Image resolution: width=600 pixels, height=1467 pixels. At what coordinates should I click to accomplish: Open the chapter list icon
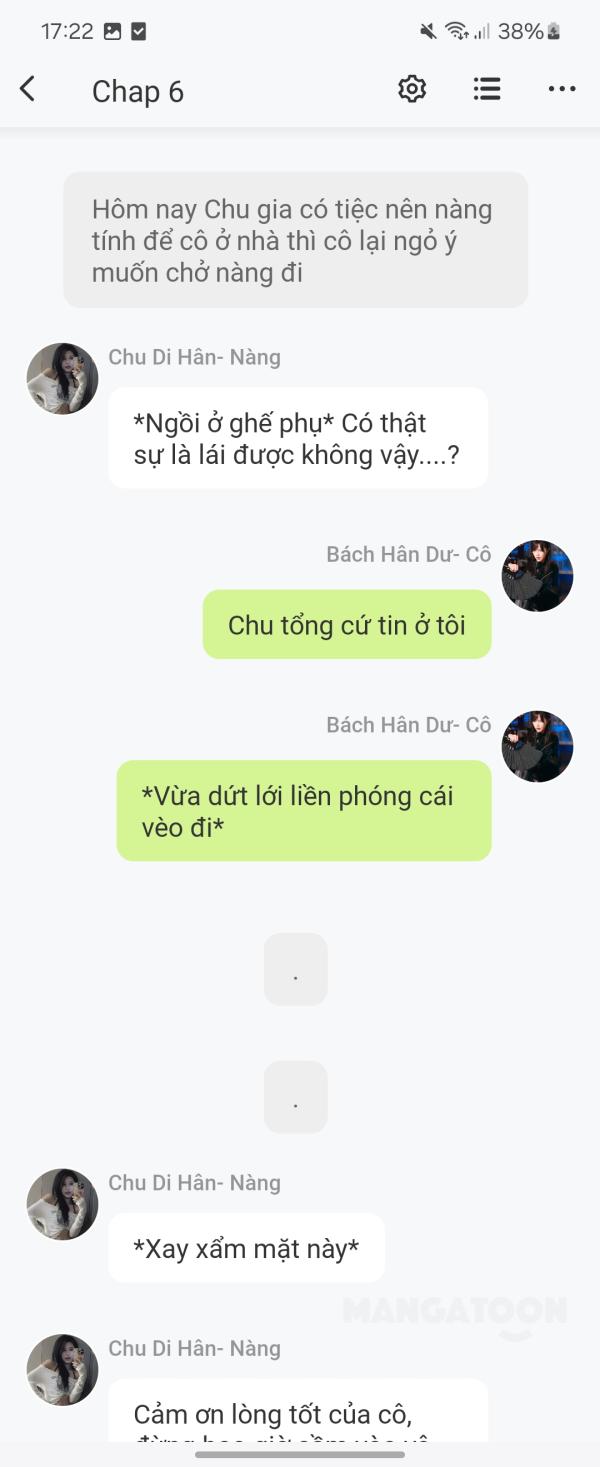click(x=487, y=90)
